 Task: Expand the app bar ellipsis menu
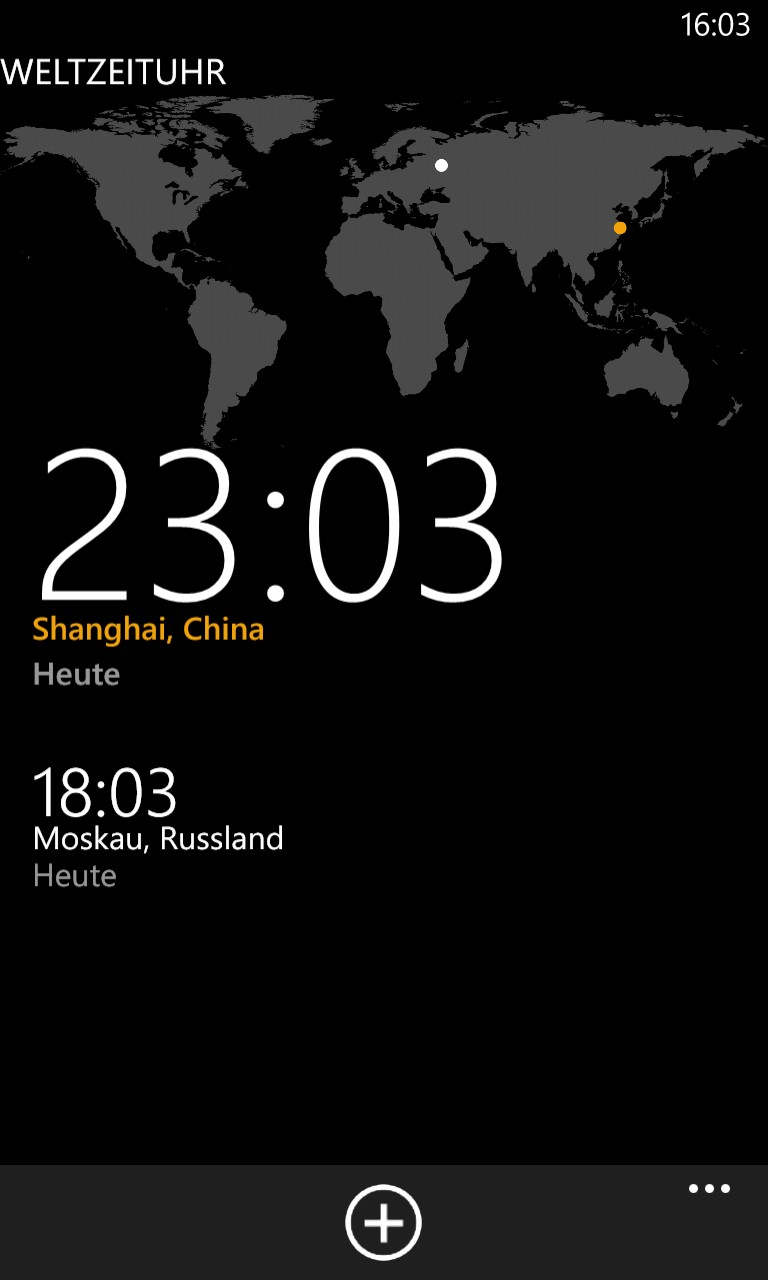pos(709,1189)
